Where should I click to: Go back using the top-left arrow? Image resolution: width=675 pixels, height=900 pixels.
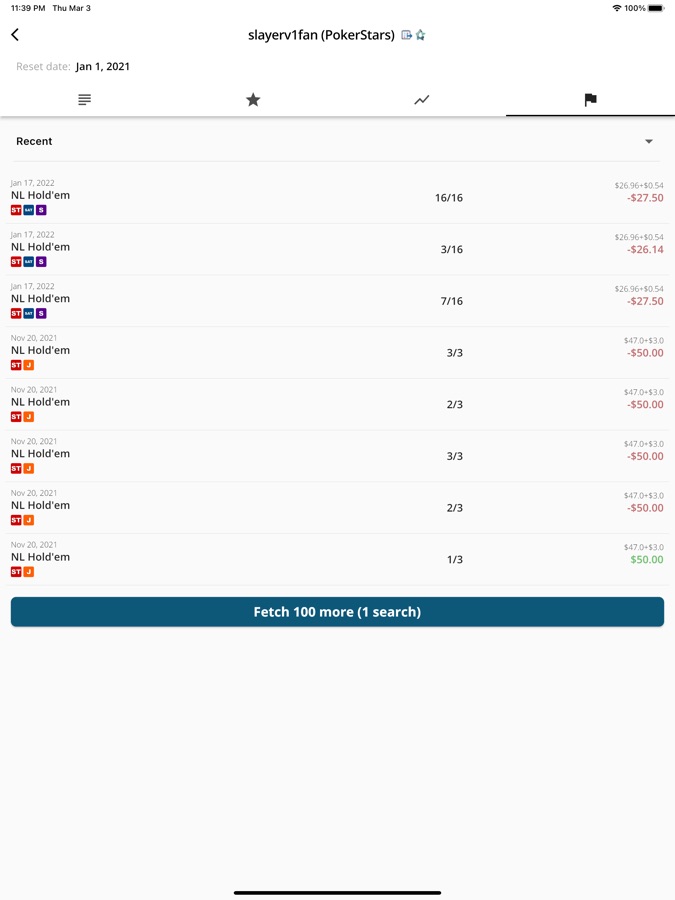coord(15,35)
